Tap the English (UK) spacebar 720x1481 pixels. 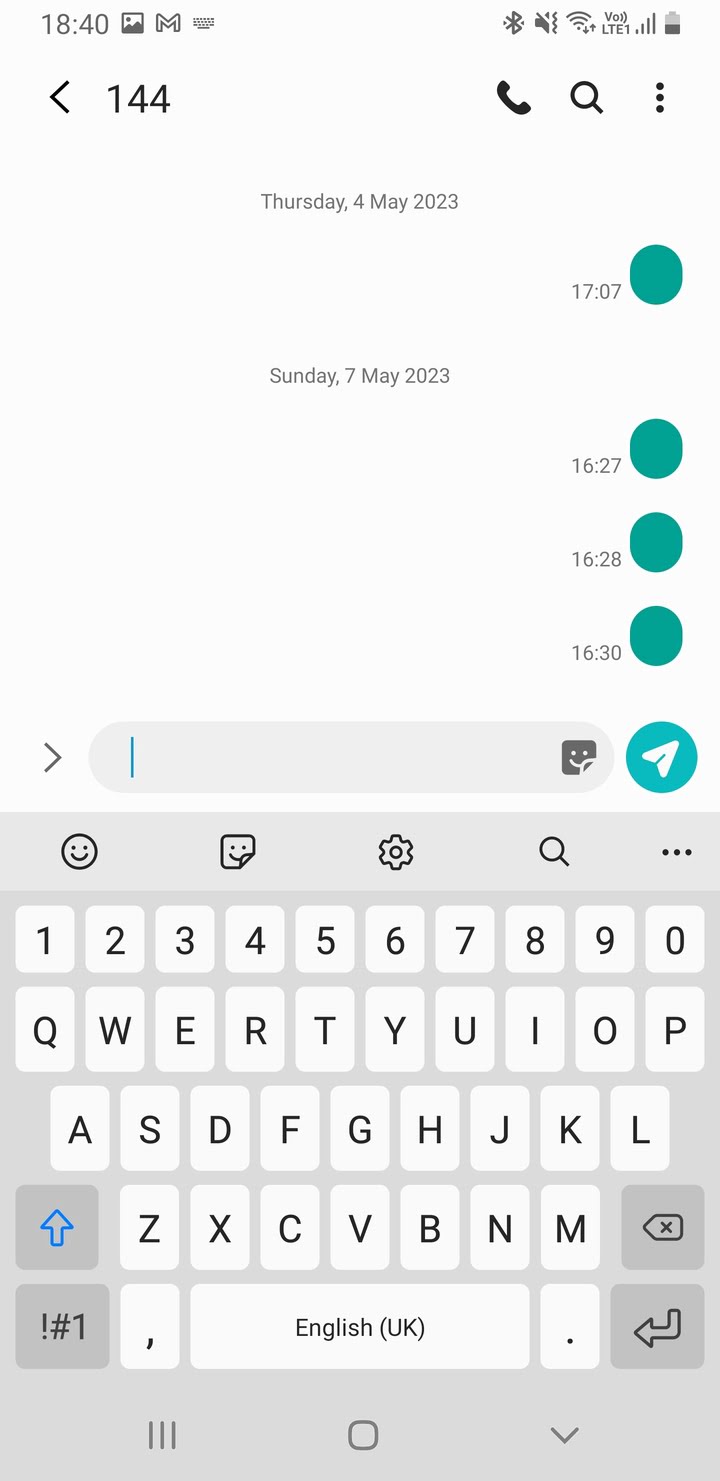tap(359, 1327)
